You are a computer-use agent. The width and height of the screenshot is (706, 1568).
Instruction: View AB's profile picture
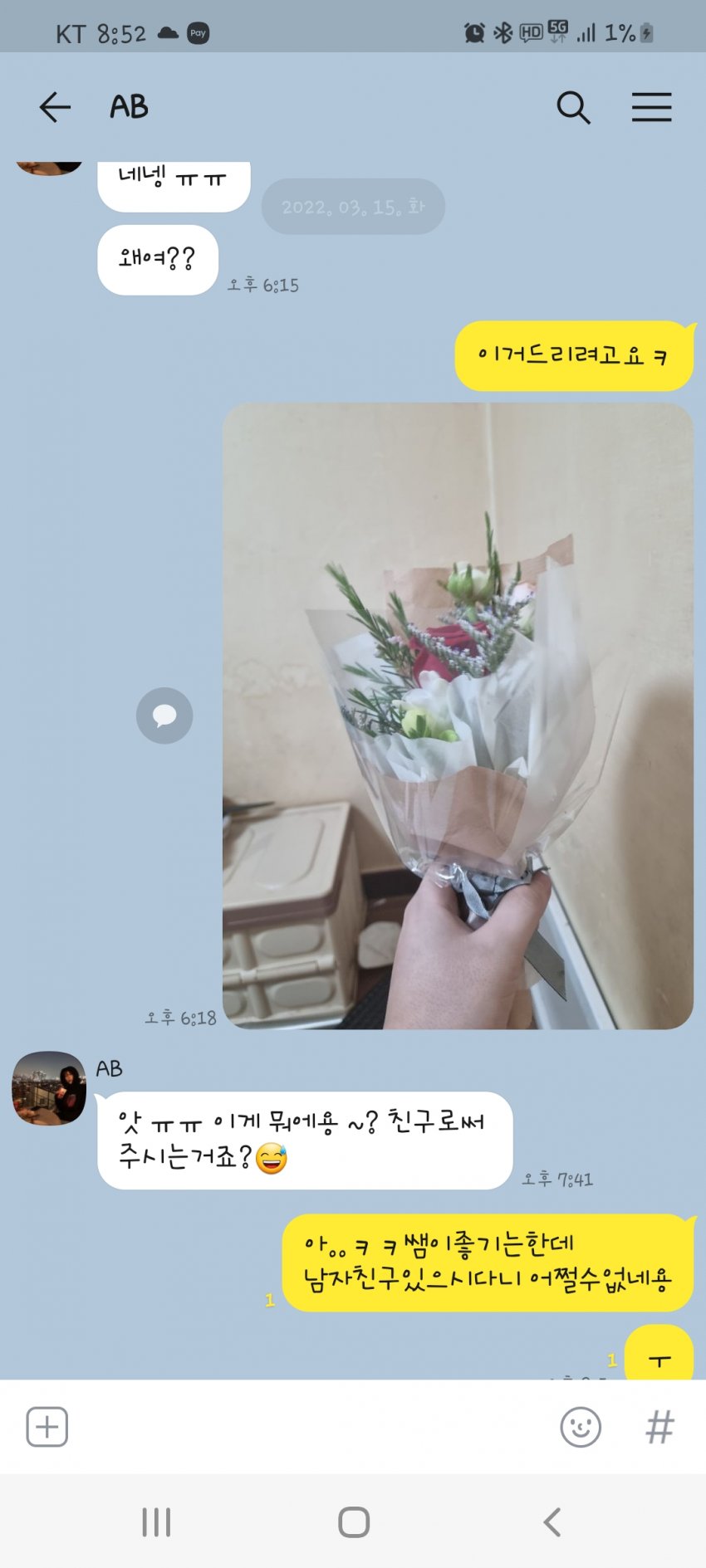[x=49, y=1088]
